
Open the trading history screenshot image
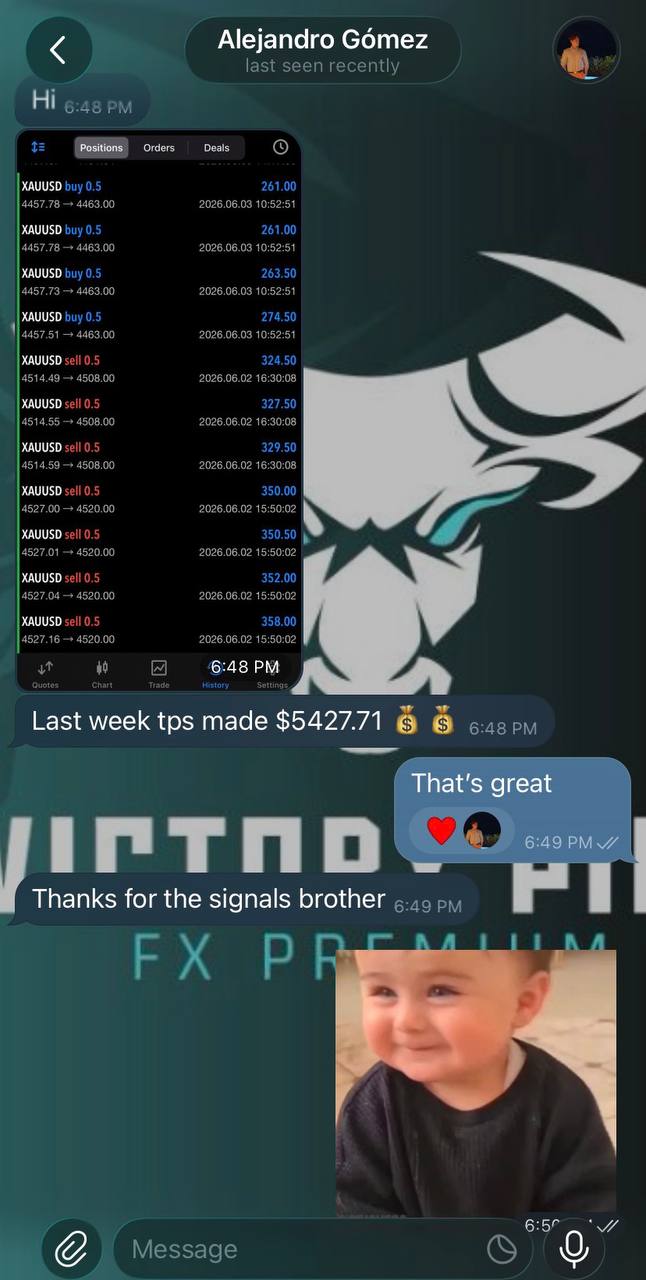tap(159, 411)
